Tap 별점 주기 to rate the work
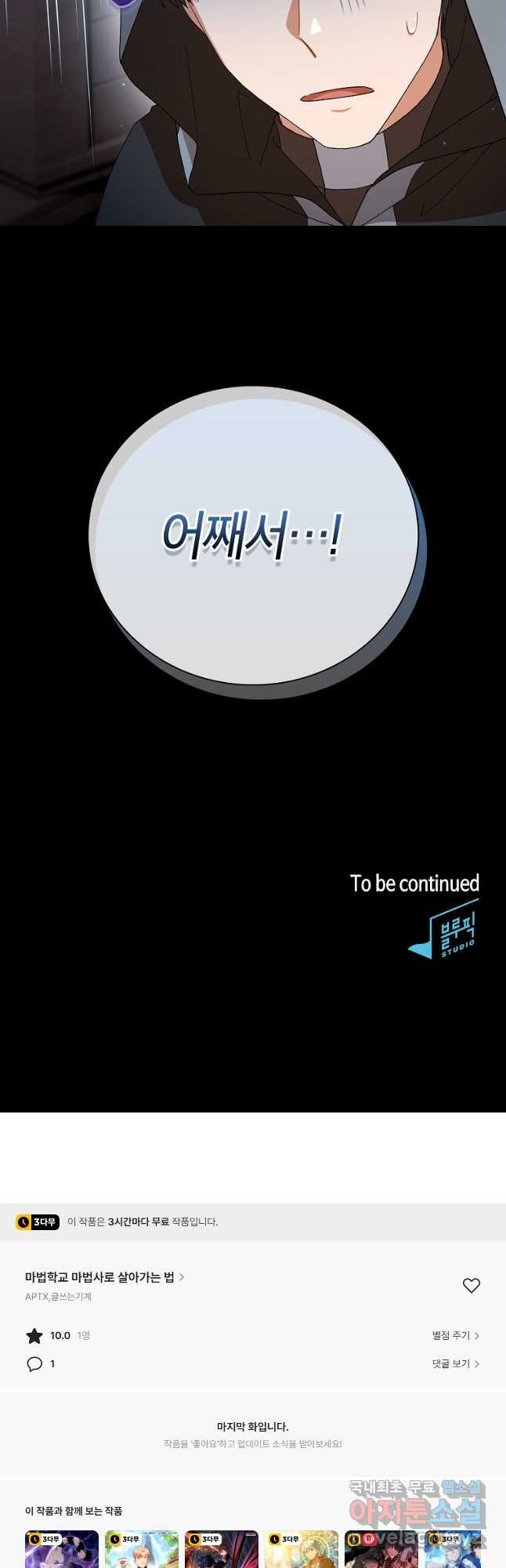506x1568 pixels. point(455,1335)
